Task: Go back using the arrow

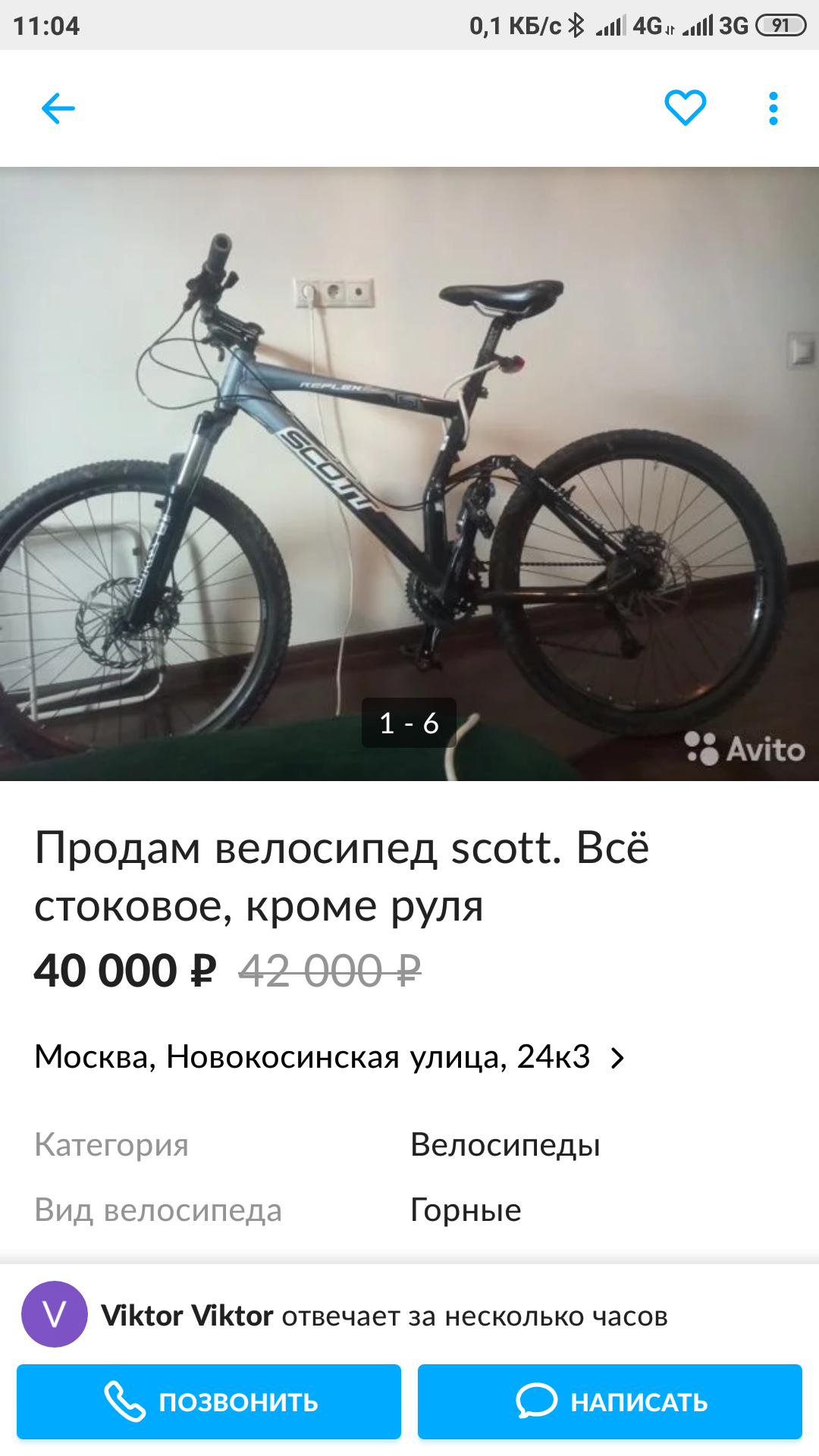Action: [58, 108]
